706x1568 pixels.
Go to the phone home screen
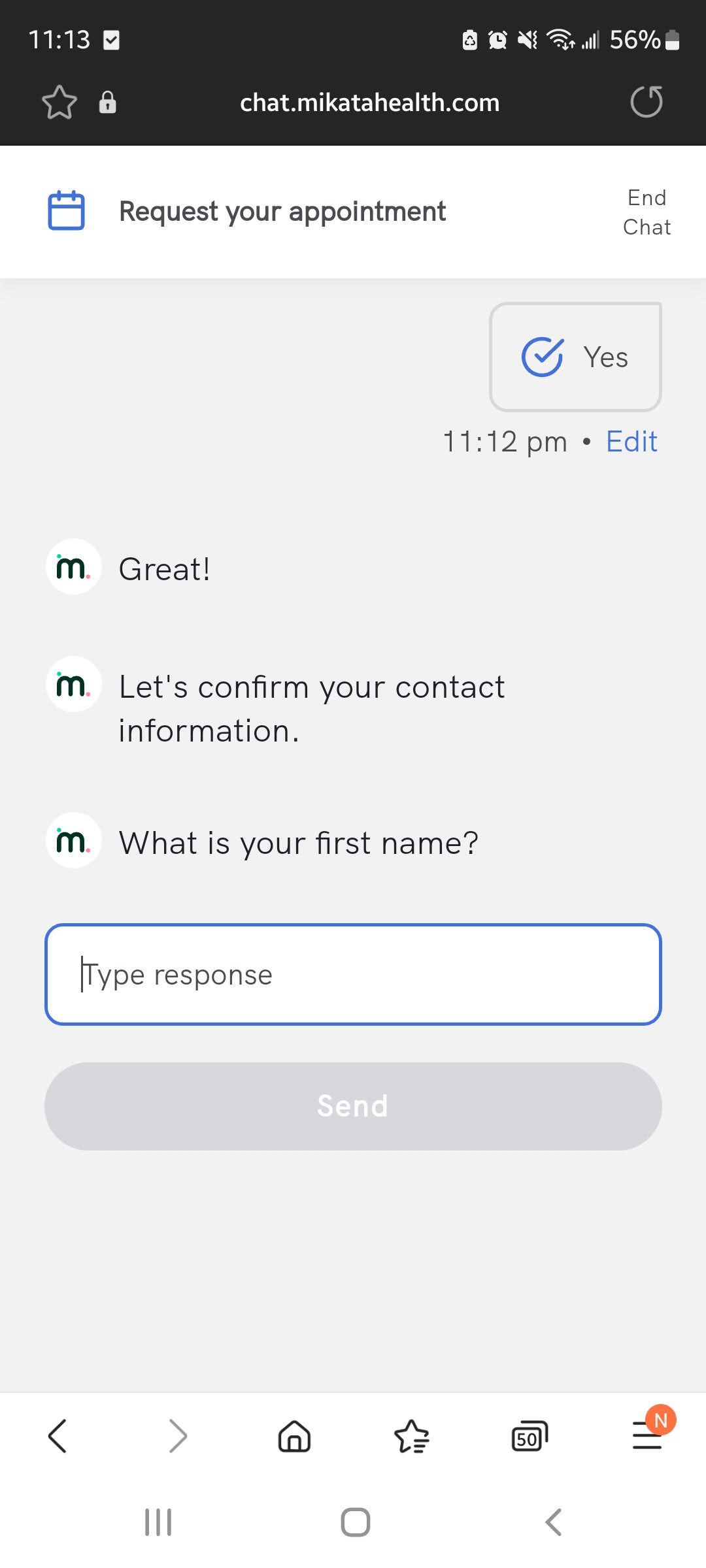pos(355,1522)
